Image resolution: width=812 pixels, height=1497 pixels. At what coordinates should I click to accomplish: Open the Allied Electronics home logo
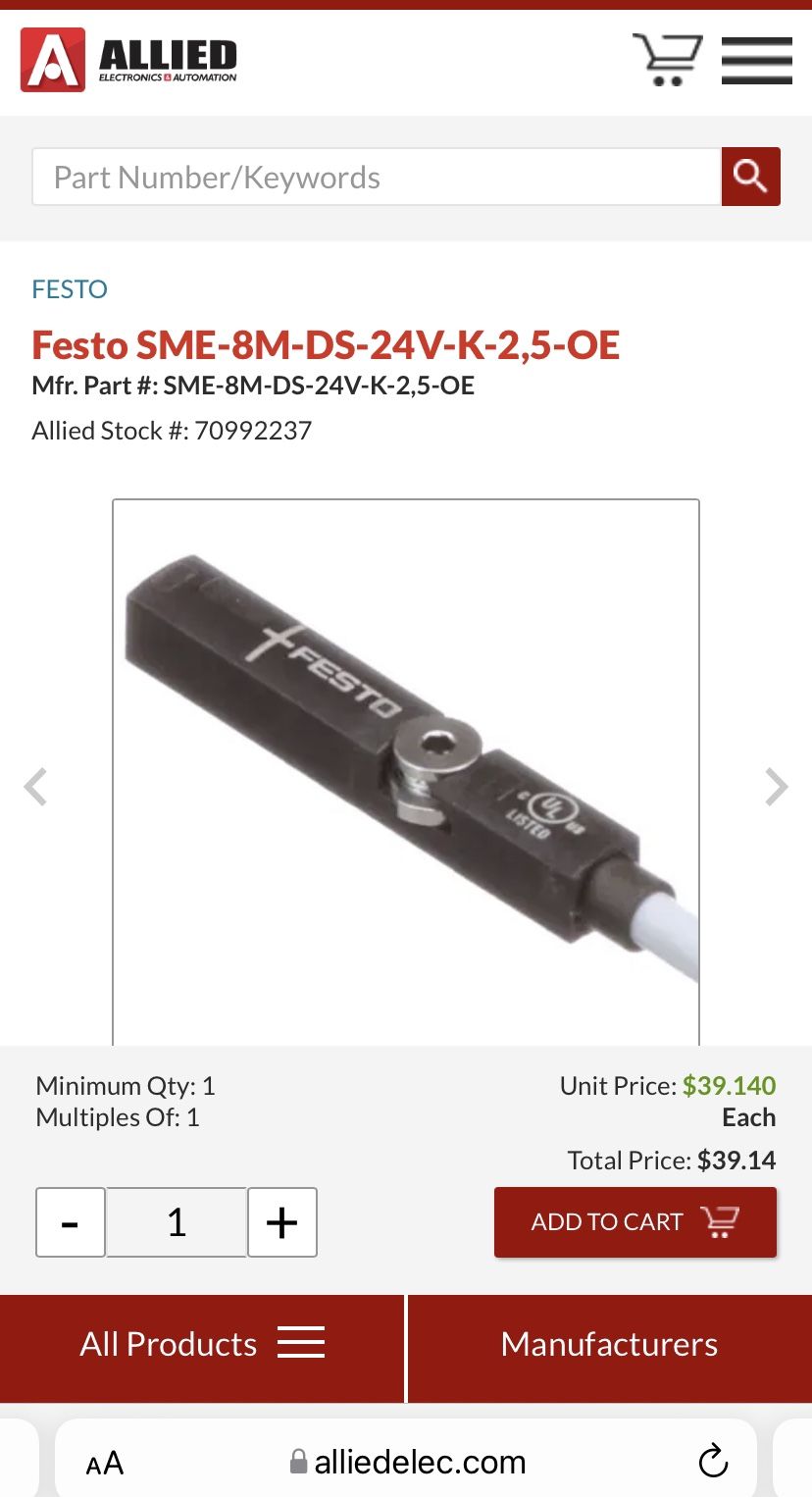pyautogui.click(x=128, y=60)
